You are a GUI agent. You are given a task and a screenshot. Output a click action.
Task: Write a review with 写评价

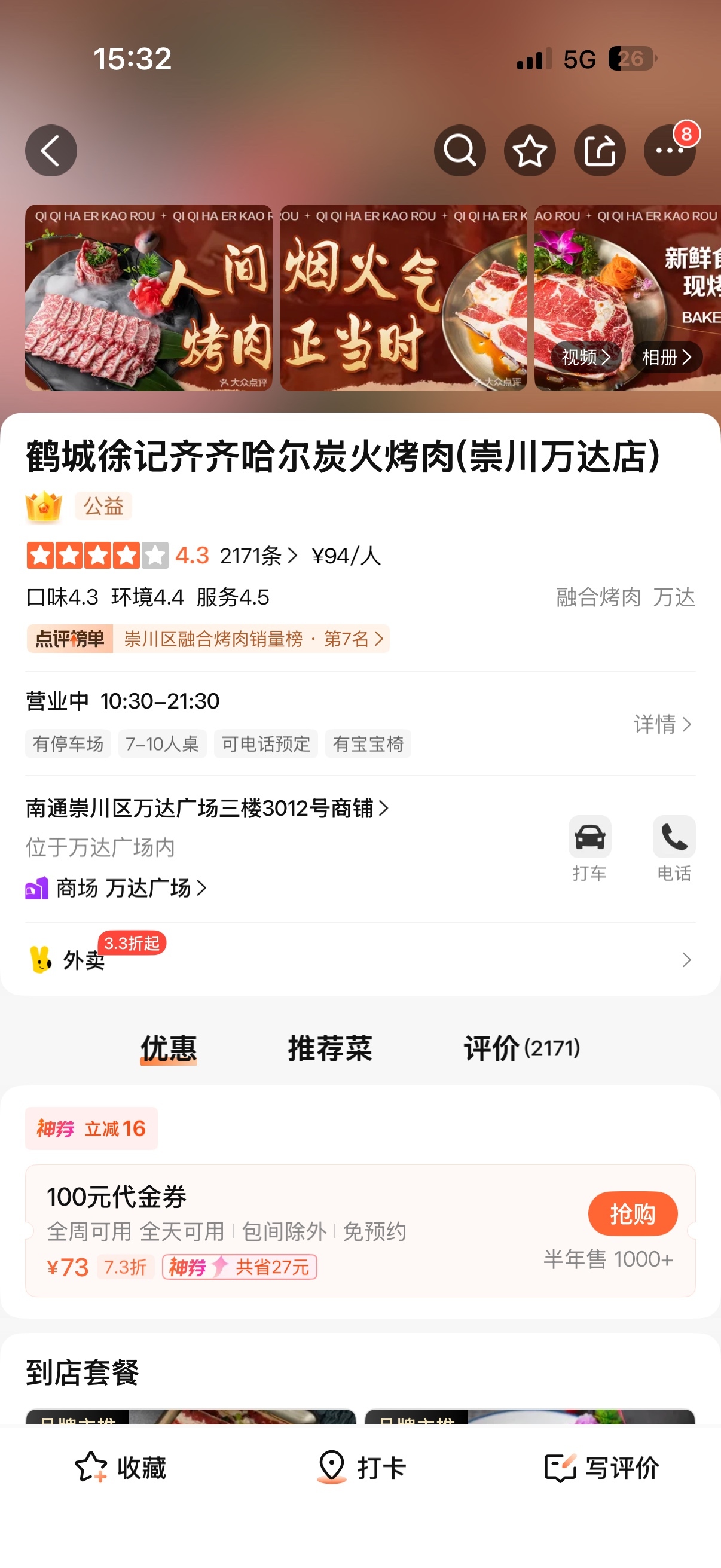(601, 1467)
